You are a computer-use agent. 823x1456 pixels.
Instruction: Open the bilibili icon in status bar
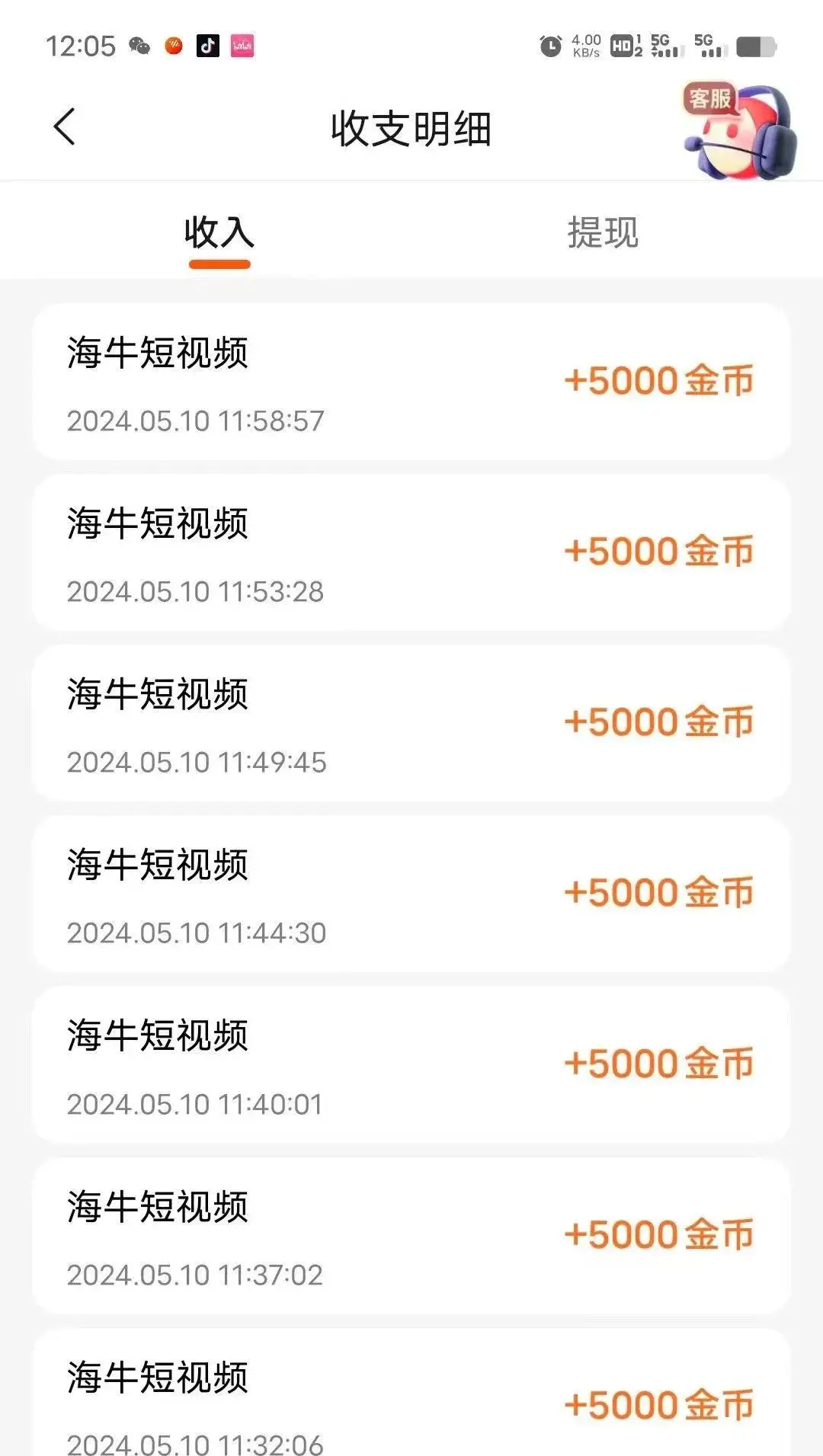tap(241, 47)
